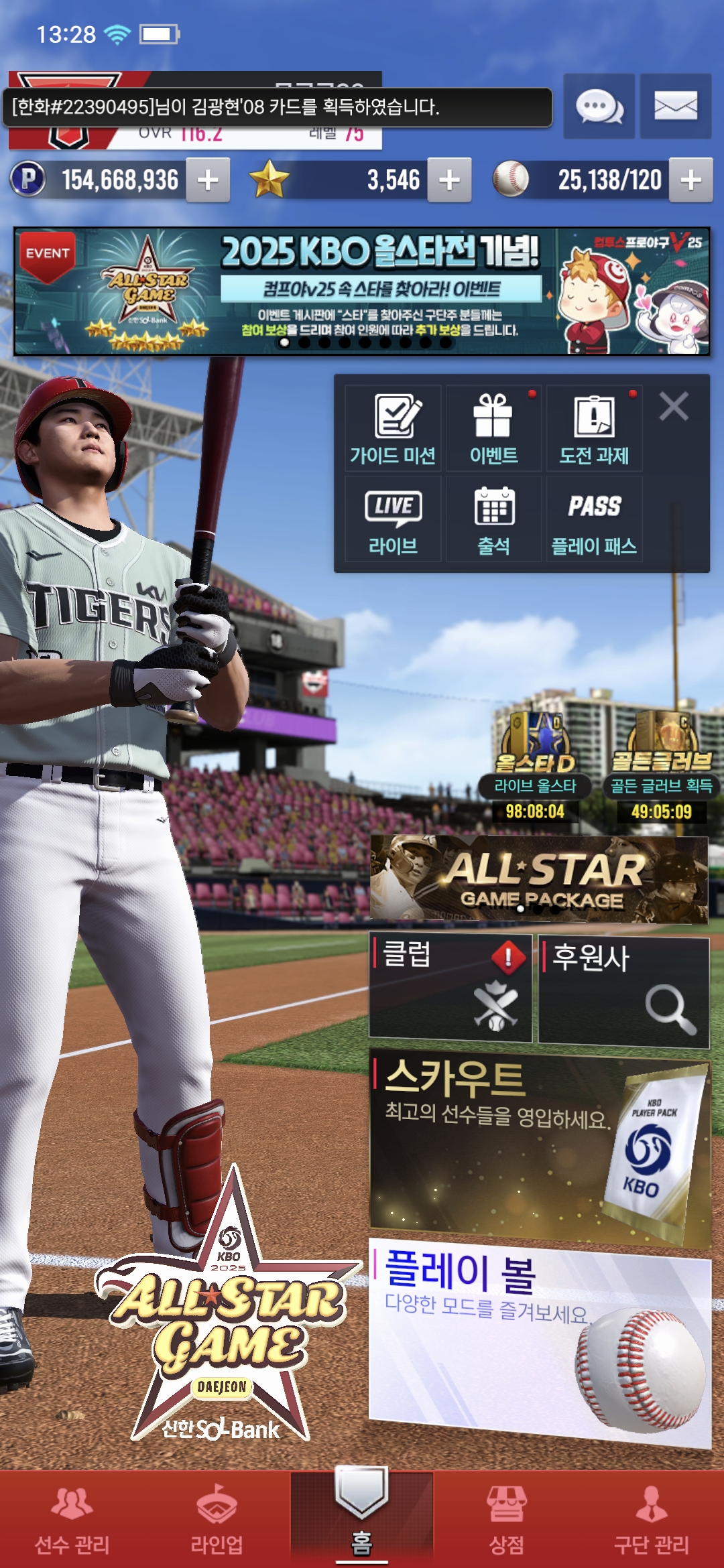The width and height of the screenshot is (724, 1568).
Task: Open 가이드 미션
Action: point(393,428)
